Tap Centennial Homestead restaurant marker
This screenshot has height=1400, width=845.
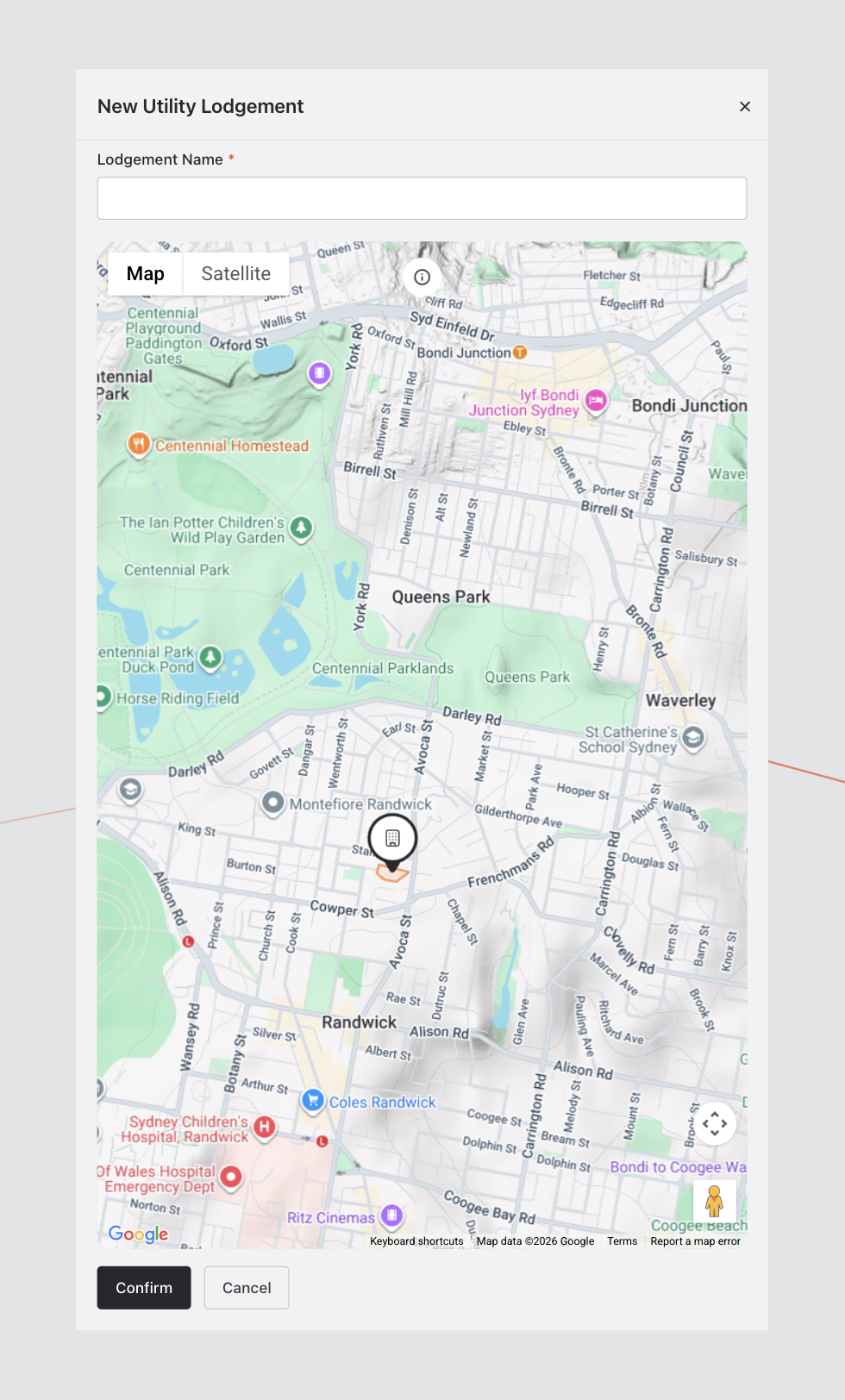click(x=139, y=444)
